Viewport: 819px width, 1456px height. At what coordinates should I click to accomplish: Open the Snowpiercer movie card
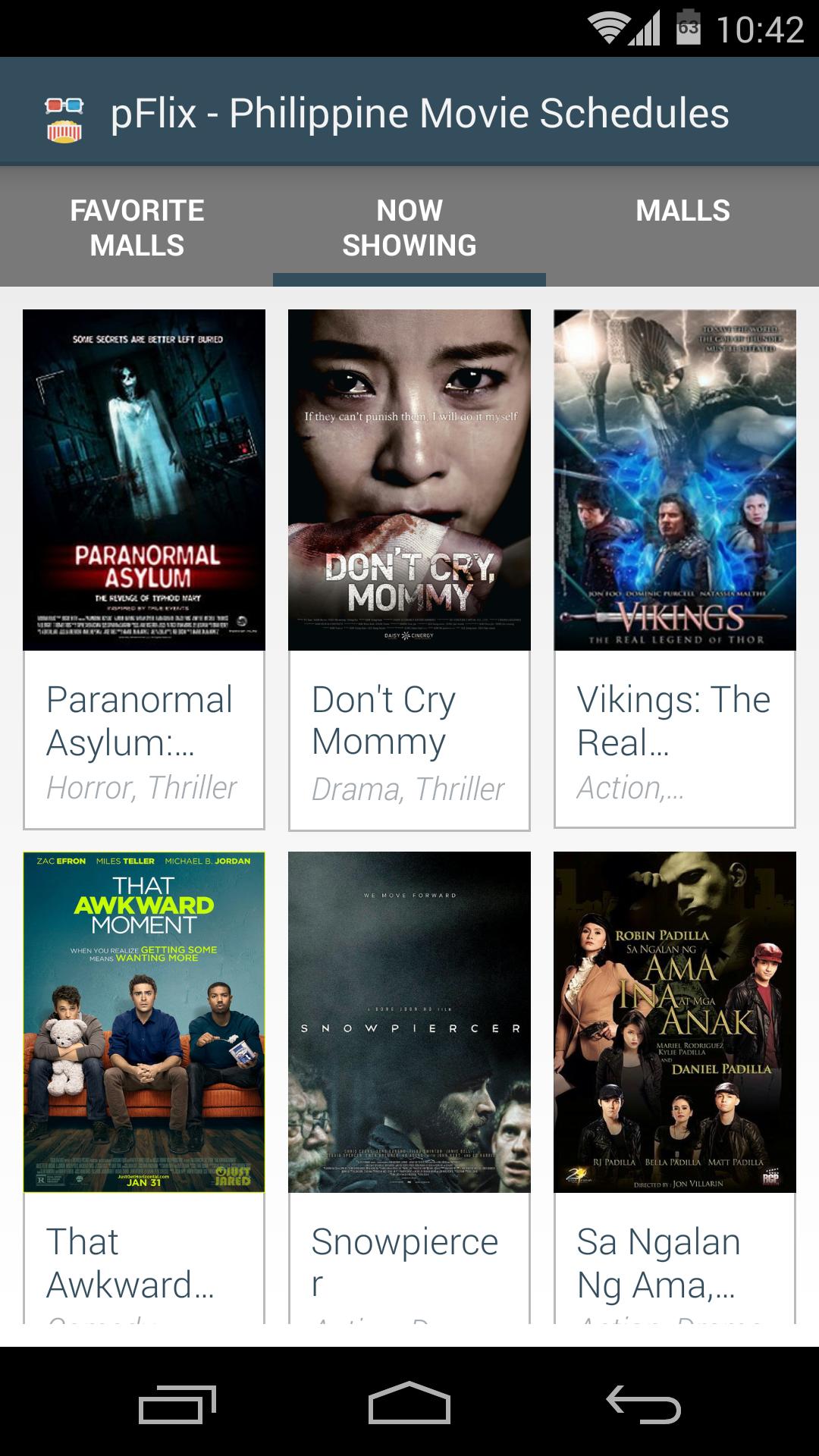409,1084
